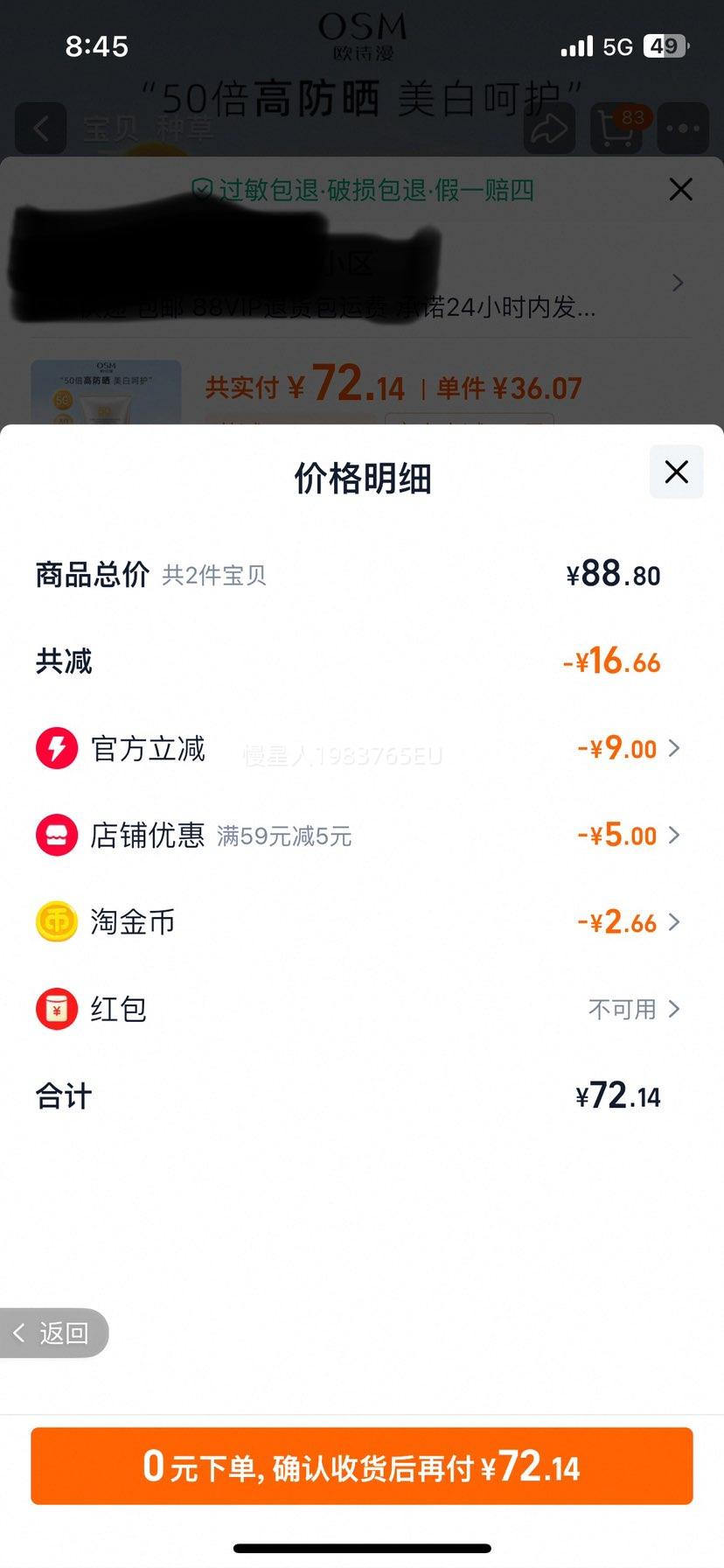Place order with 0元下单 button
The height and width of the screenshot is (1568, 724).
[362, 1466]
